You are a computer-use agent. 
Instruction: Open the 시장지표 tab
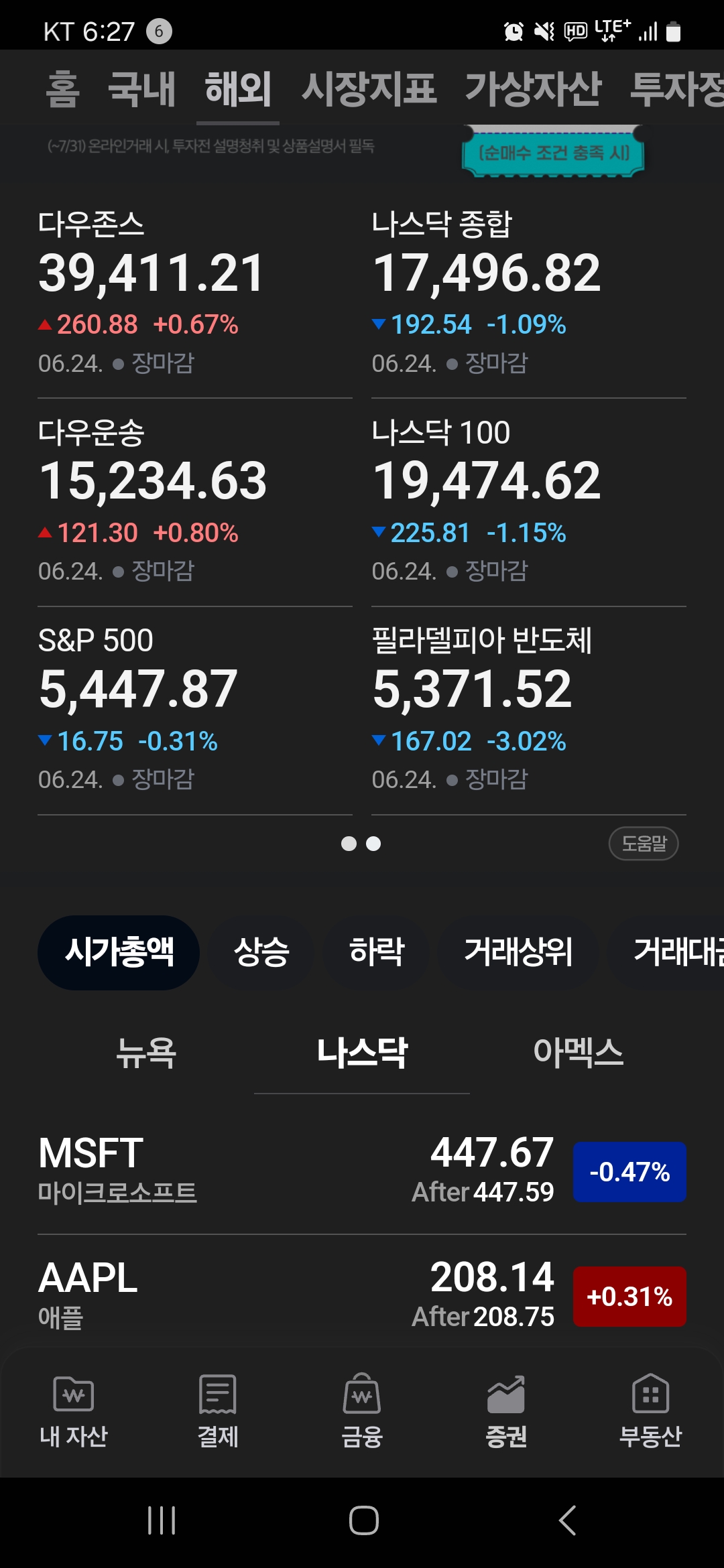pyautogui.click(x=369, y=89)
